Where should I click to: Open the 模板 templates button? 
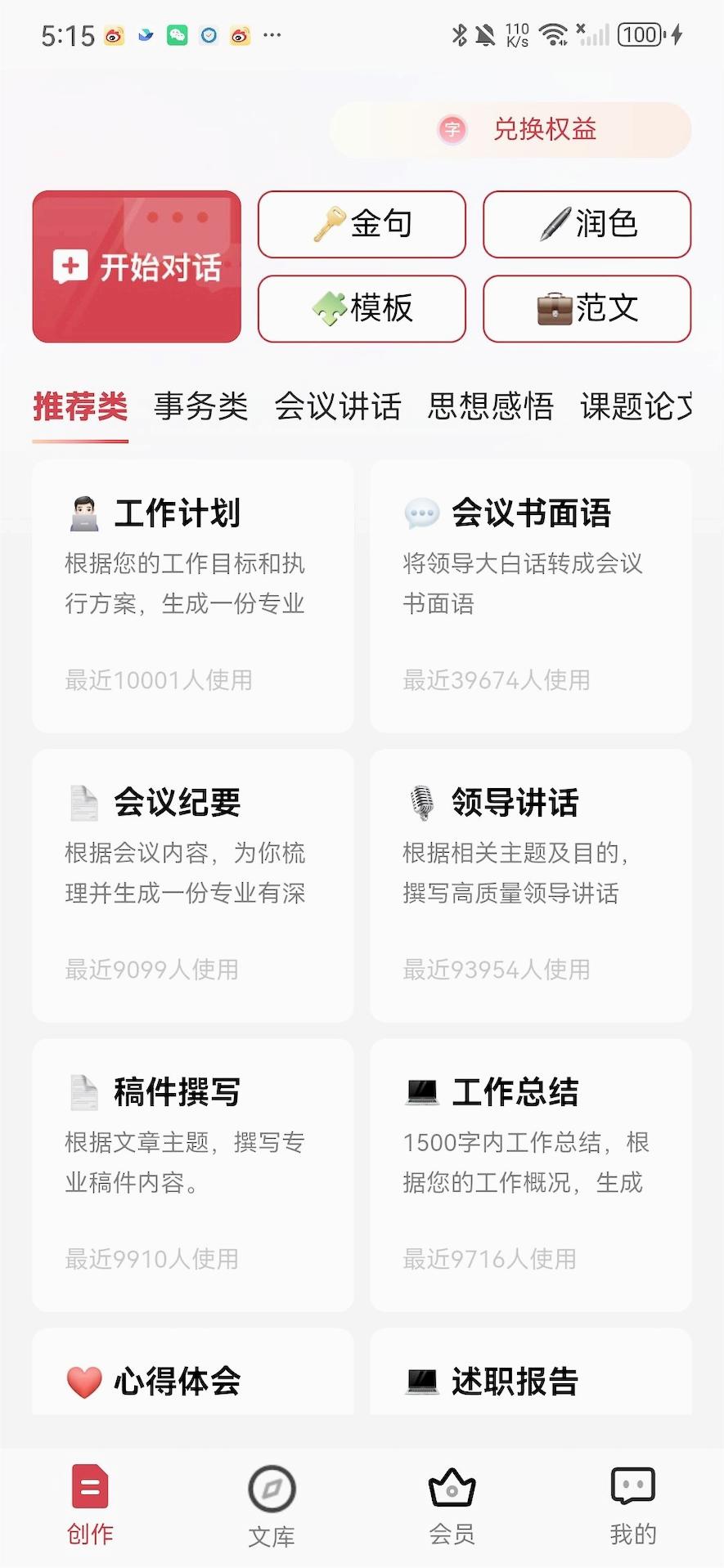point(362,308)
